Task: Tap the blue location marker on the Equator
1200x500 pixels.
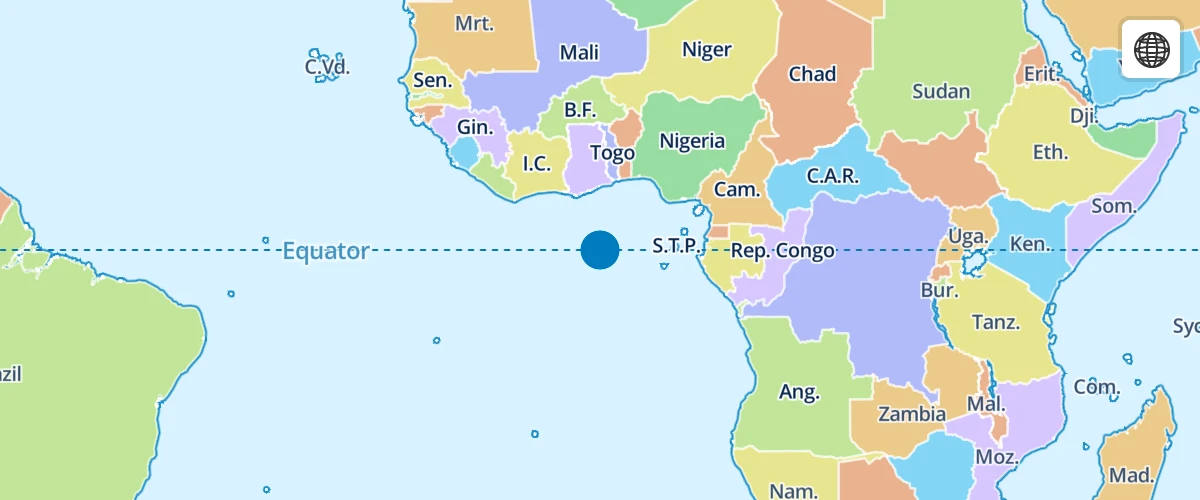Action: 600,250
